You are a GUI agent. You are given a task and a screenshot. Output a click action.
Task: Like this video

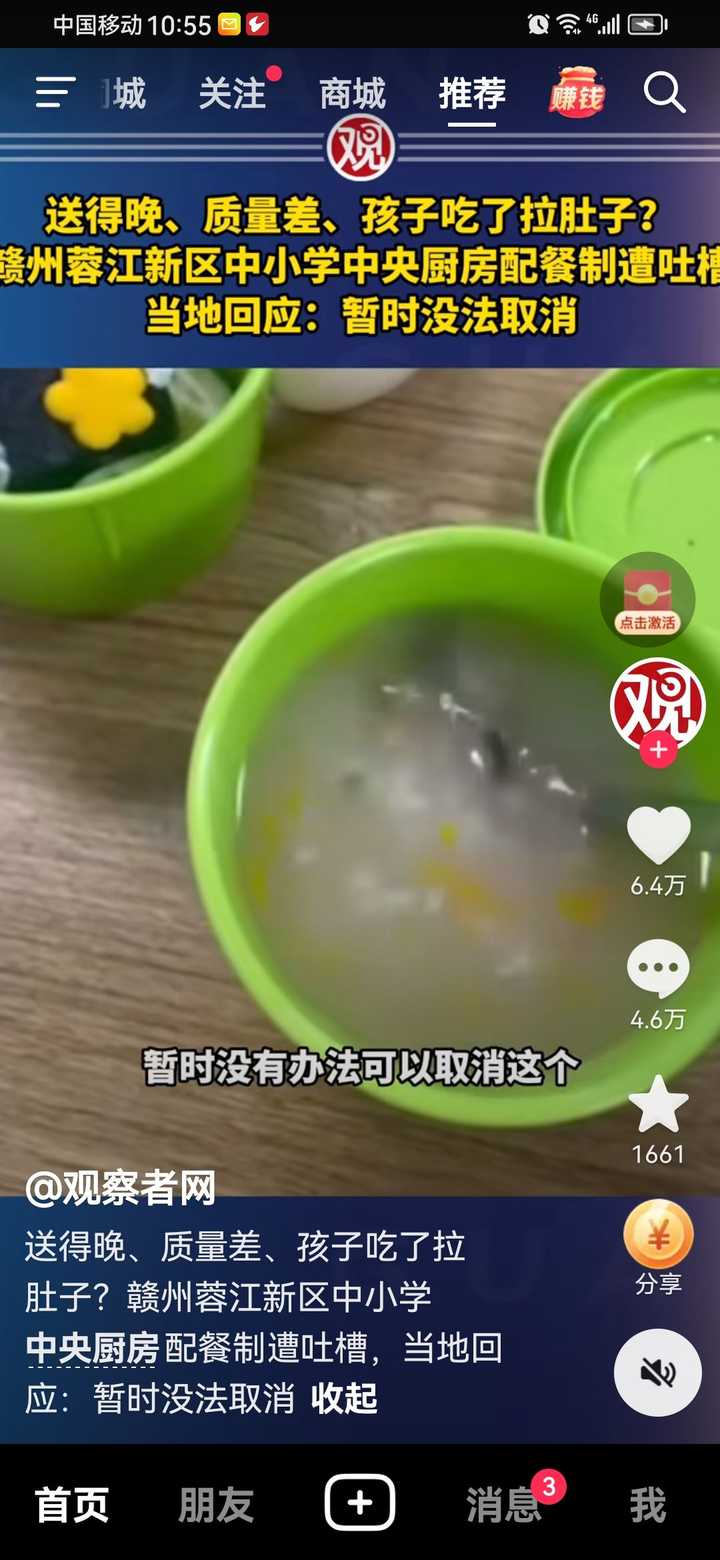pyautogui.click(x=658, y=835)
